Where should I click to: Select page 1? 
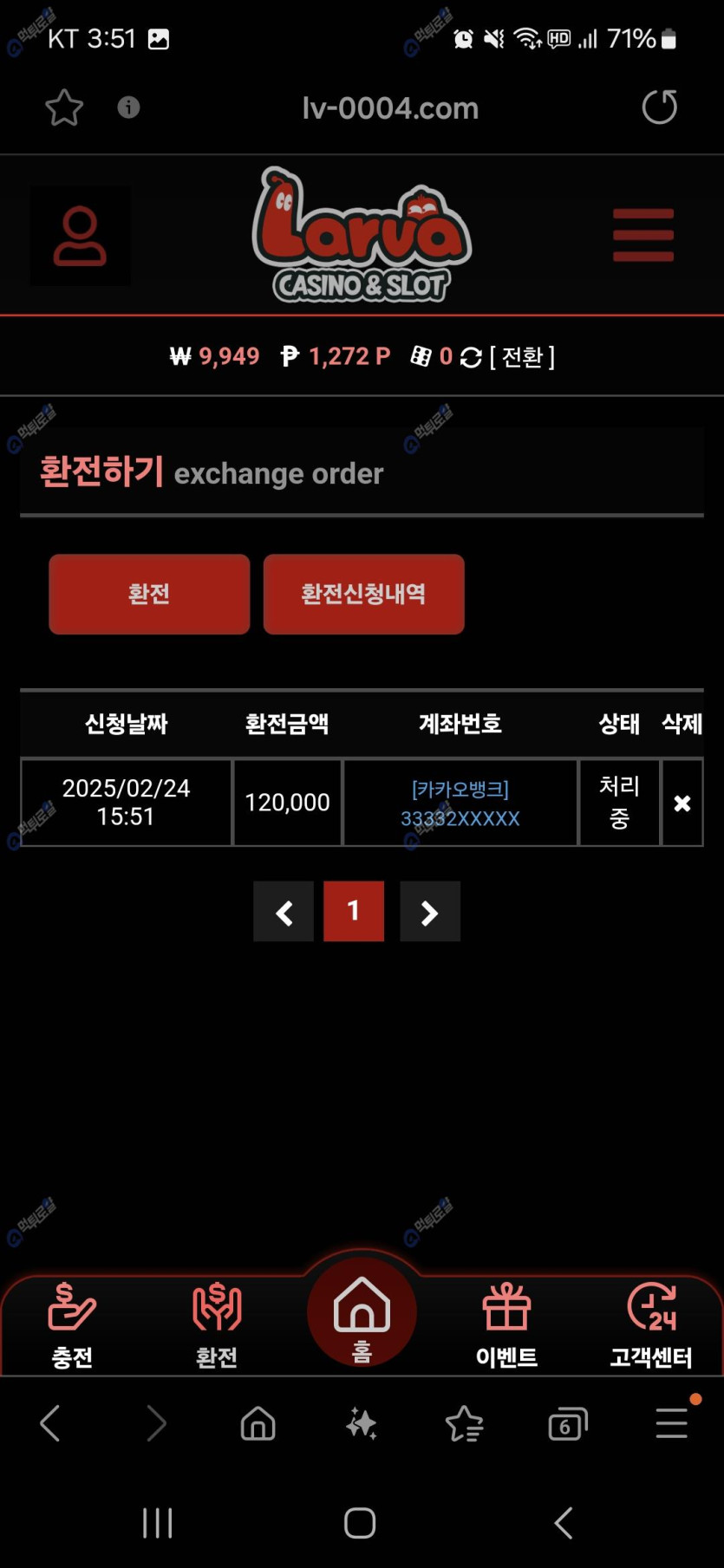pyautogui.click(x=354, y=912)
